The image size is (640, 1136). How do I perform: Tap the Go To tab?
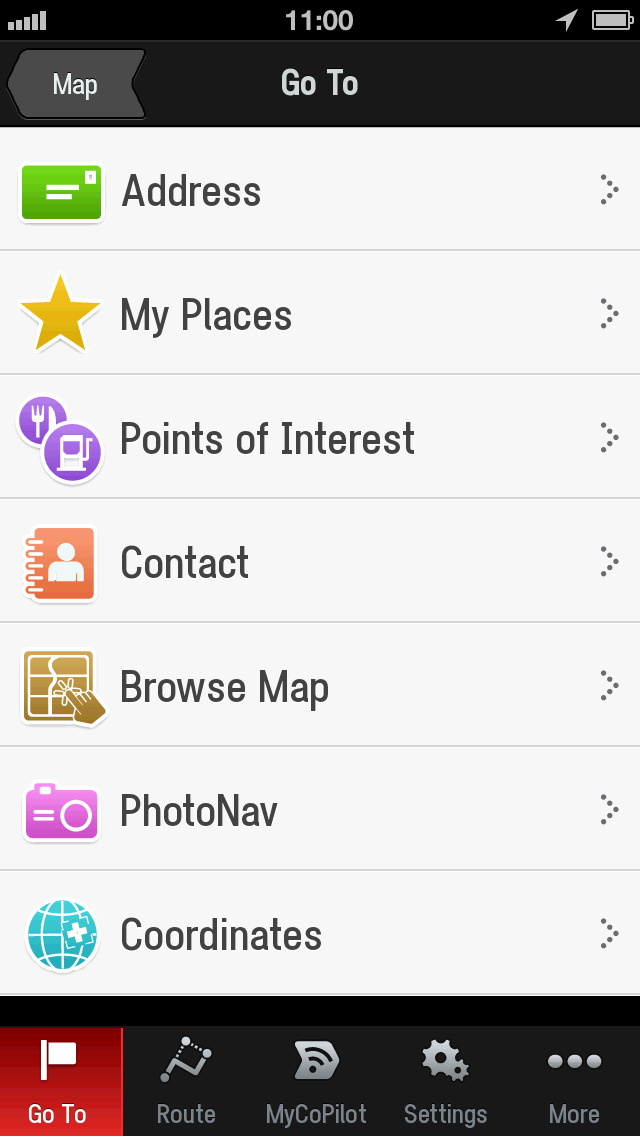click(x=60, y=1082)
